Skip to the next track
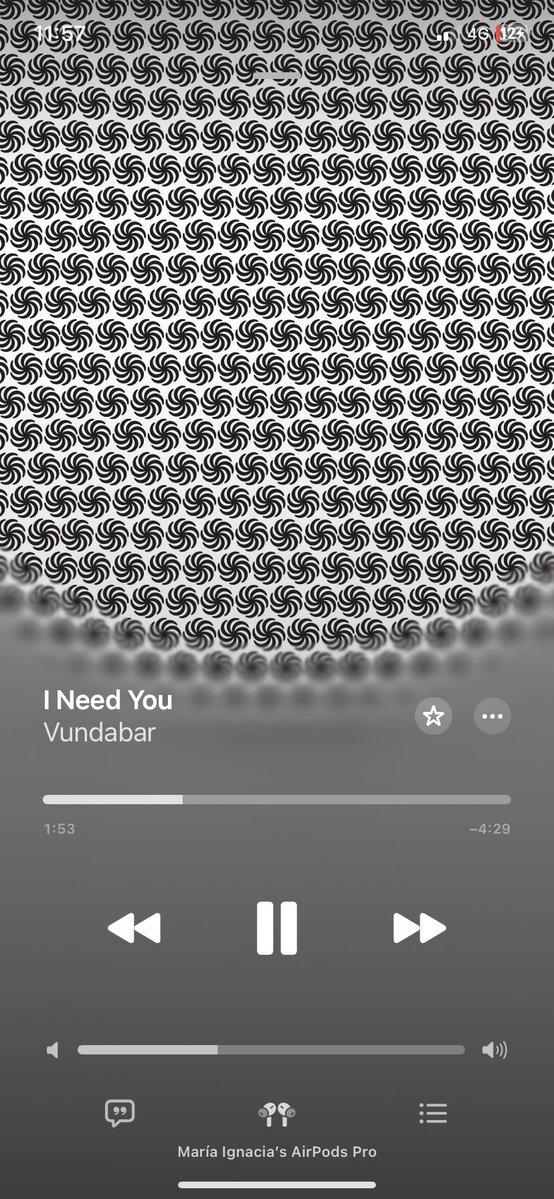 pos(419,928)
